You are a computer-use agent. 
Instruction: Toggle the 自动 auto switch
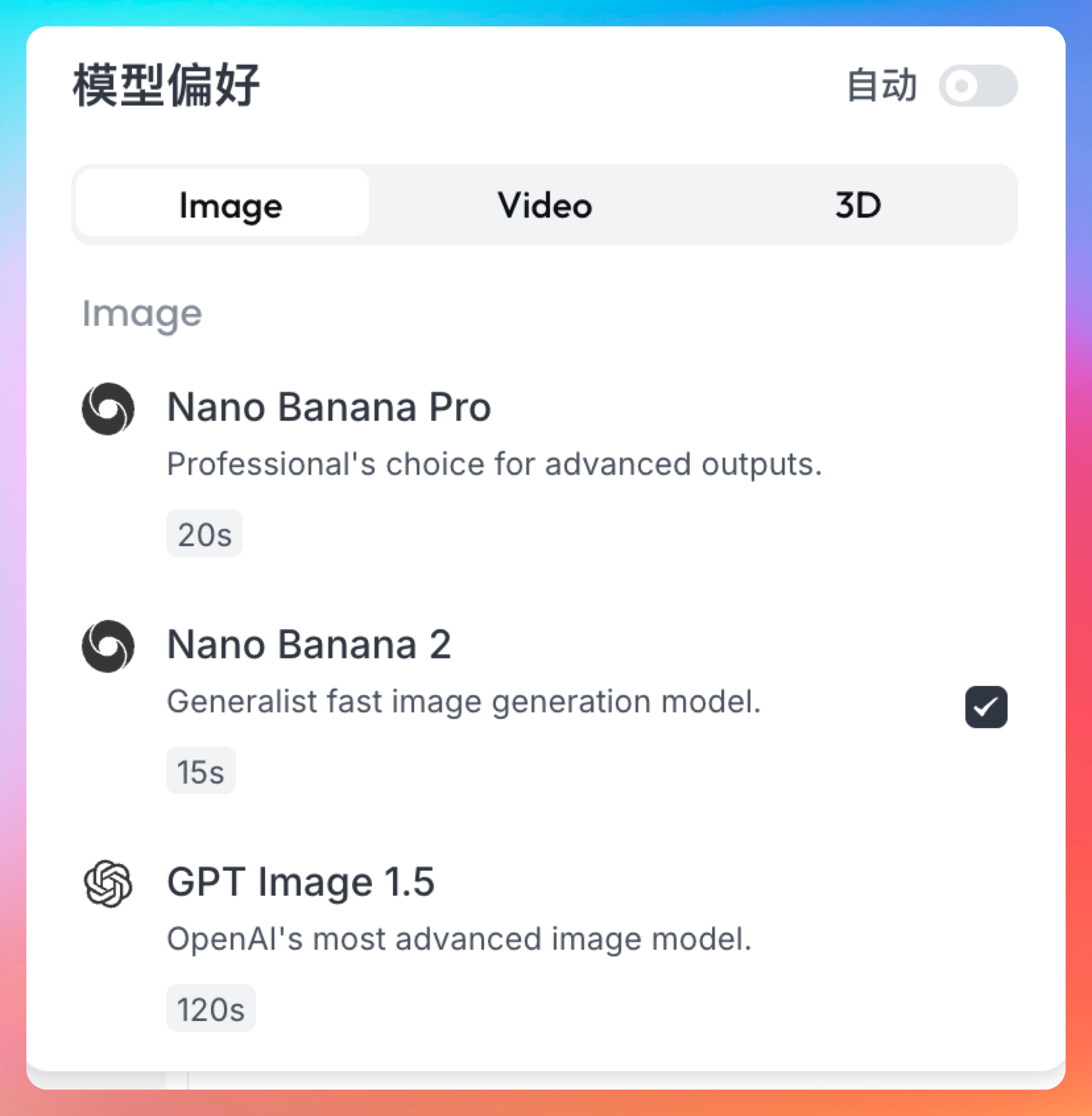[977, 86]
